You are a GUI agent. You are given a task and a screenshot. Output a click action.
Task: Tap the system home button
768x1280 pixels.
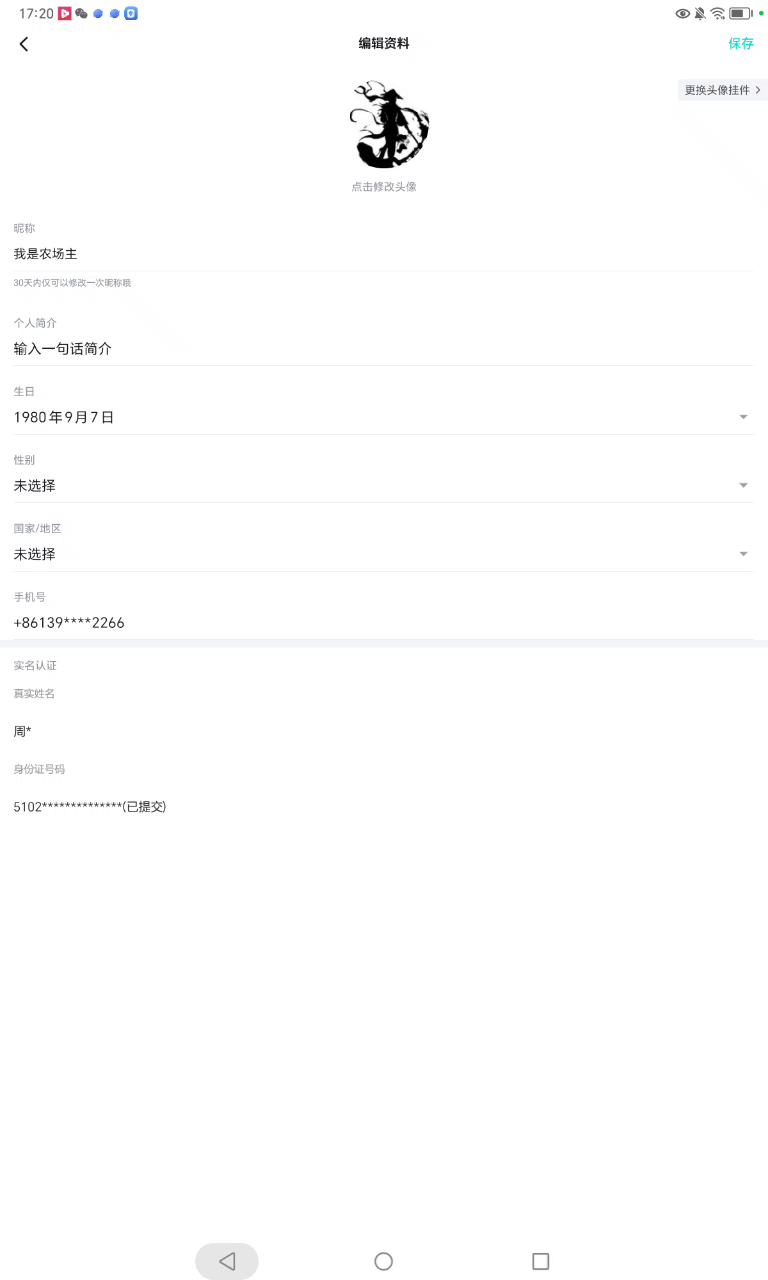[383, 1262]
